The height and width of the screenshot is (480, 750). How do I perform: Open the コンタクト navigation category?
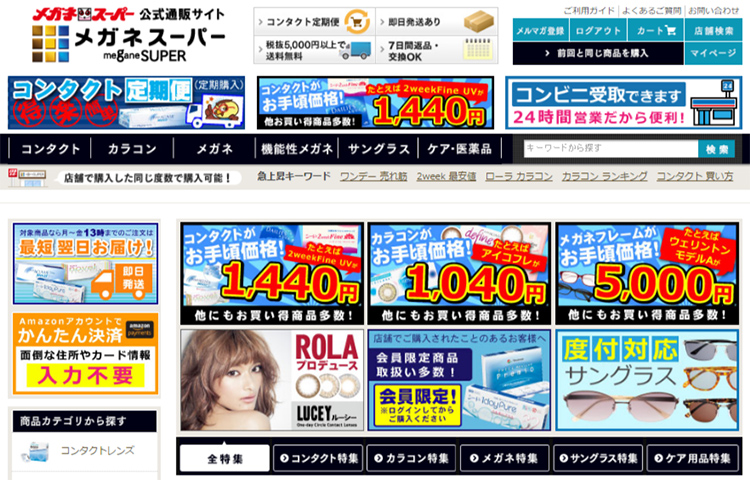[50, 149]
